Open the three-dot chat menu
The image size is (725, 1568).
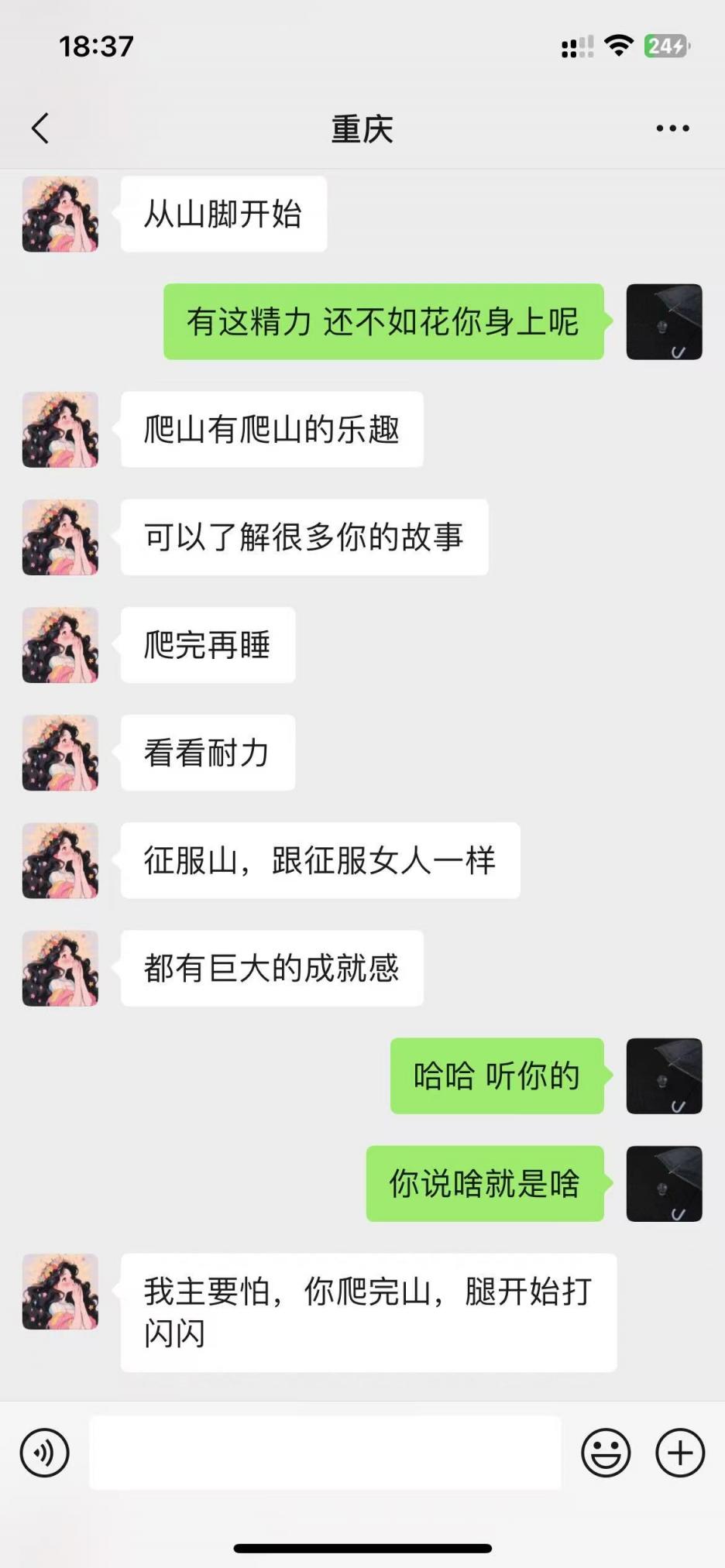pyautogui.click(x=672, y=129)
